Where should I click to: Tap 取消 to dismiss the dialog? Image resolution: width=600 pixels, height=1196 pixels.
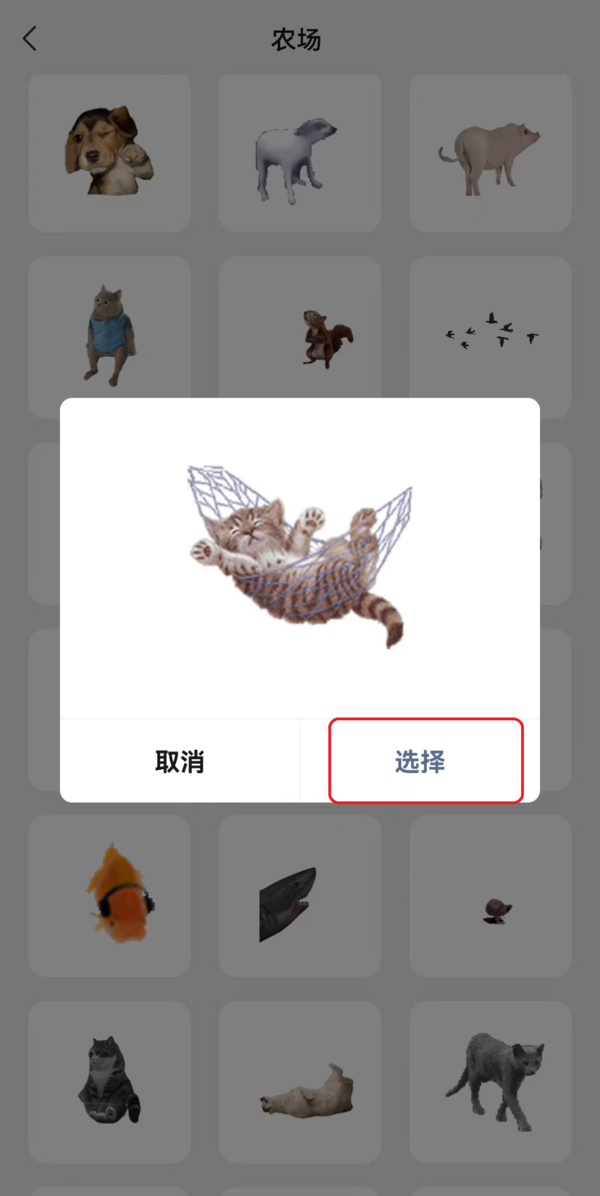tap(180, 761)
